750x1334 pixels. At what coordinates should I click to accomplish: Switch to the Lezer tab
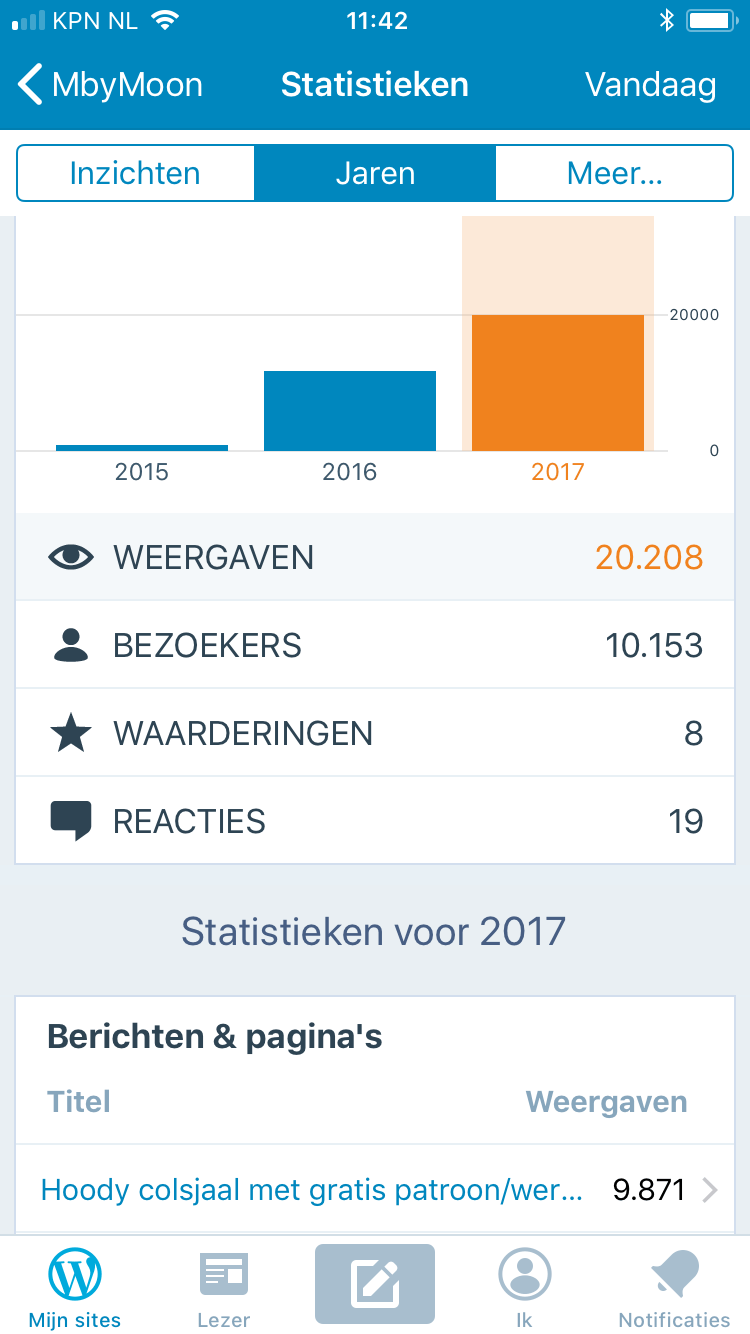[x=224, y=1286]
